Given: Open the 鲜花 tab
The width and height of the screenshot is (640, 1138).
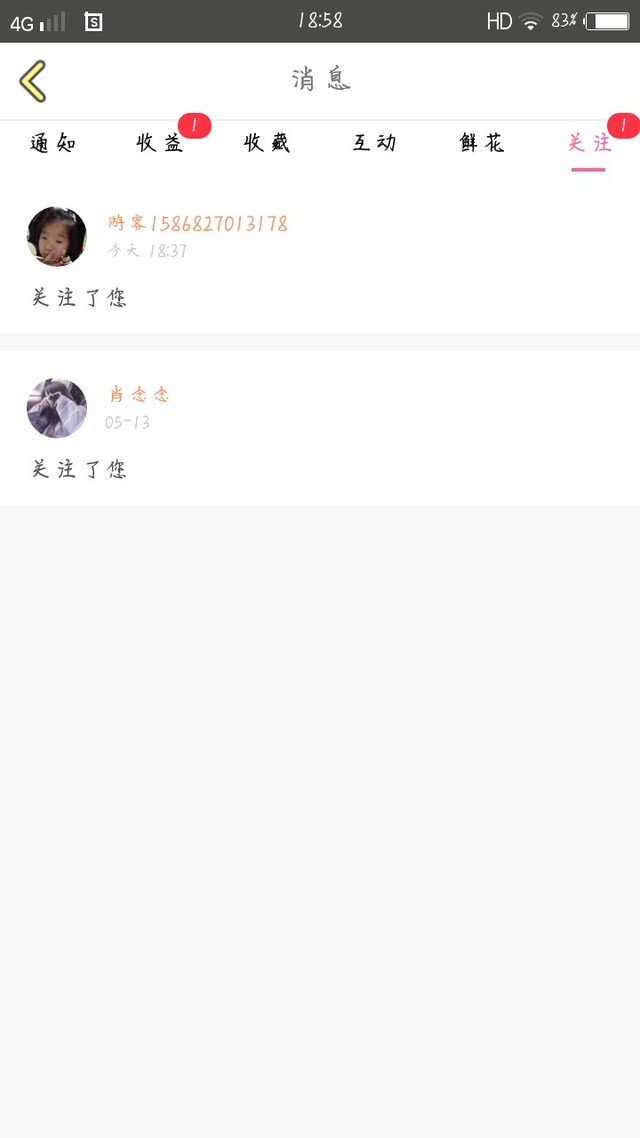Looking at the screenshot, I should tap(482, 144).
